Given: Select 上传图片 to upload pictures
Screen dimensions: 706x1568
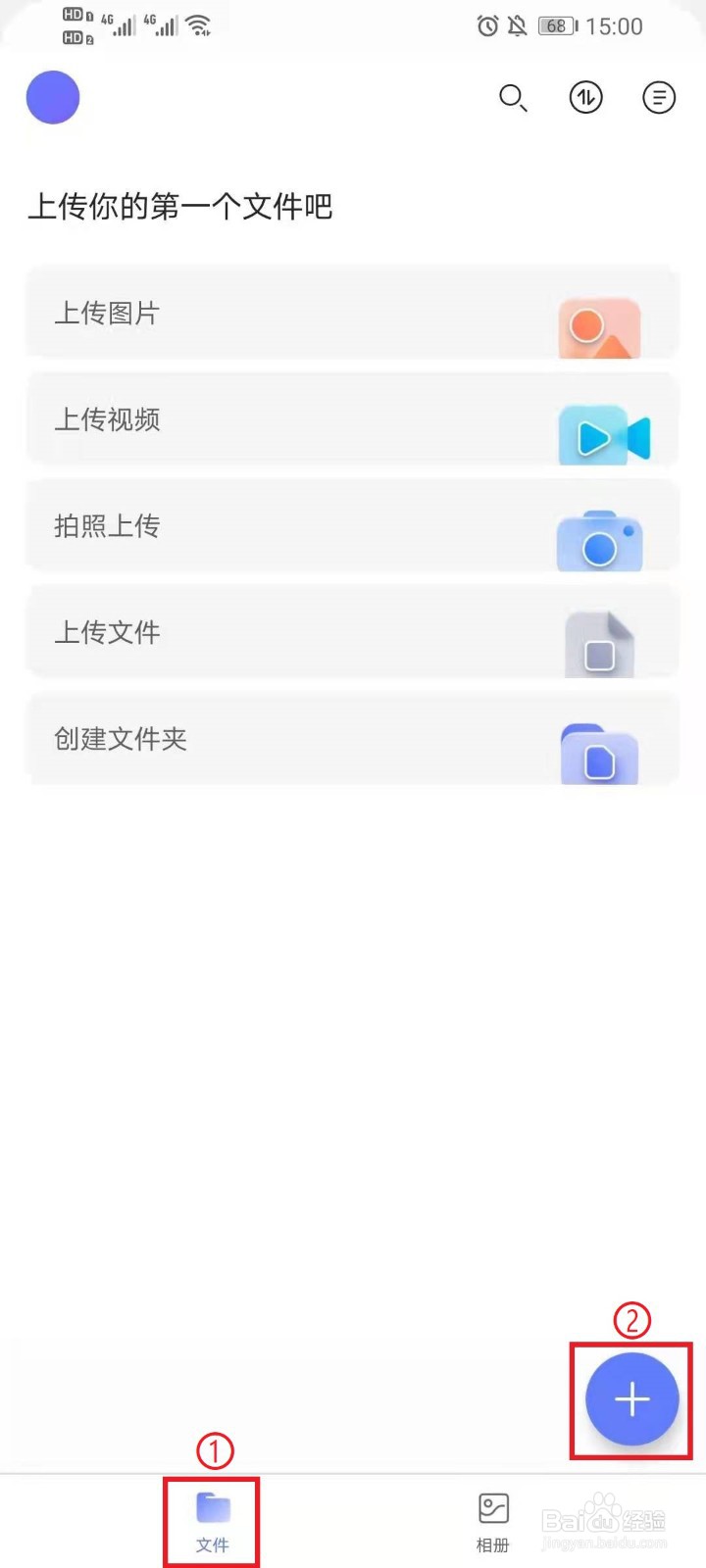Looking at the screenshot, I should pos(352,314).
